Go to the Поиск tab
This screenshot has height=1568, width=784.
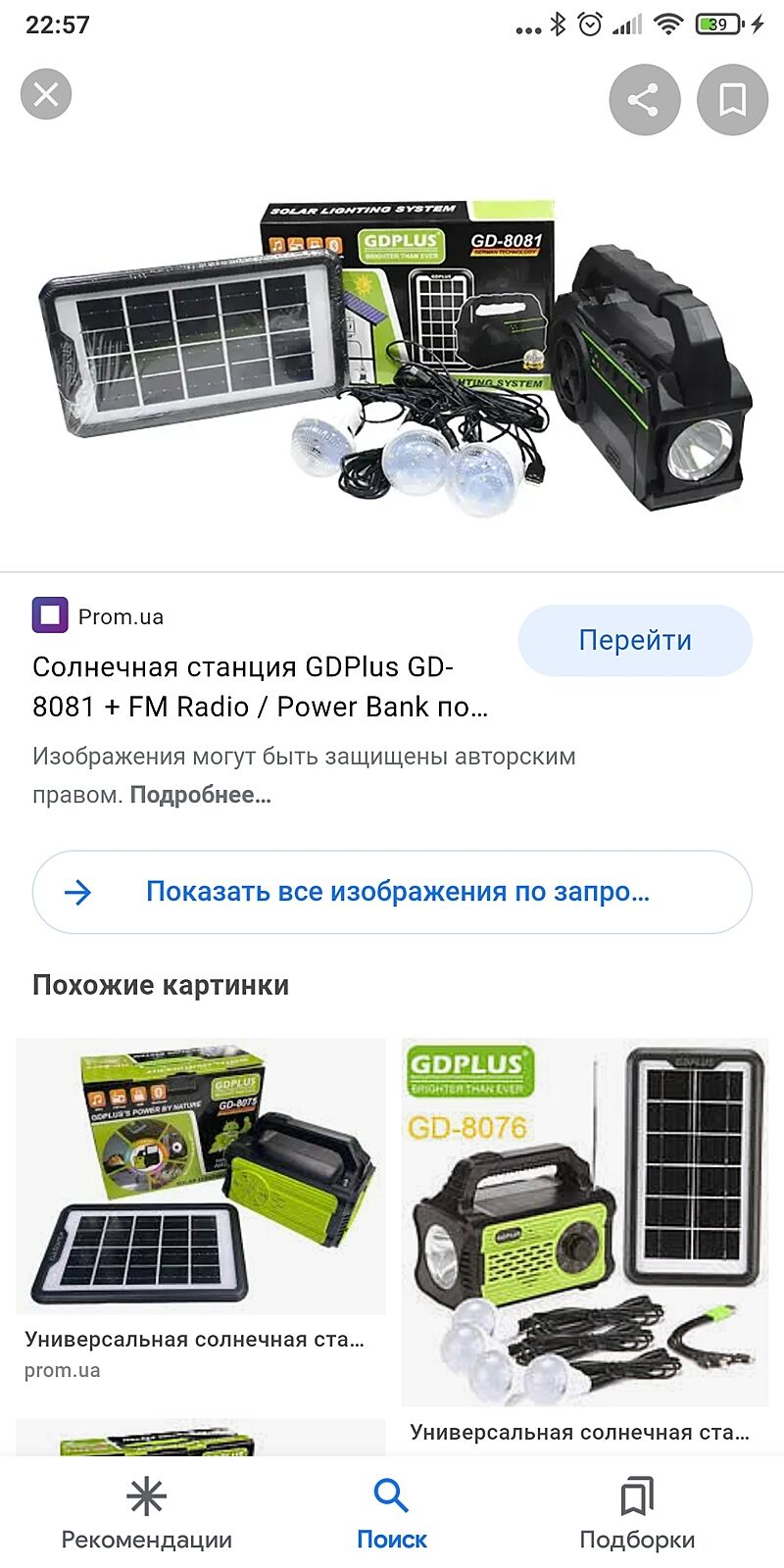391,1512
